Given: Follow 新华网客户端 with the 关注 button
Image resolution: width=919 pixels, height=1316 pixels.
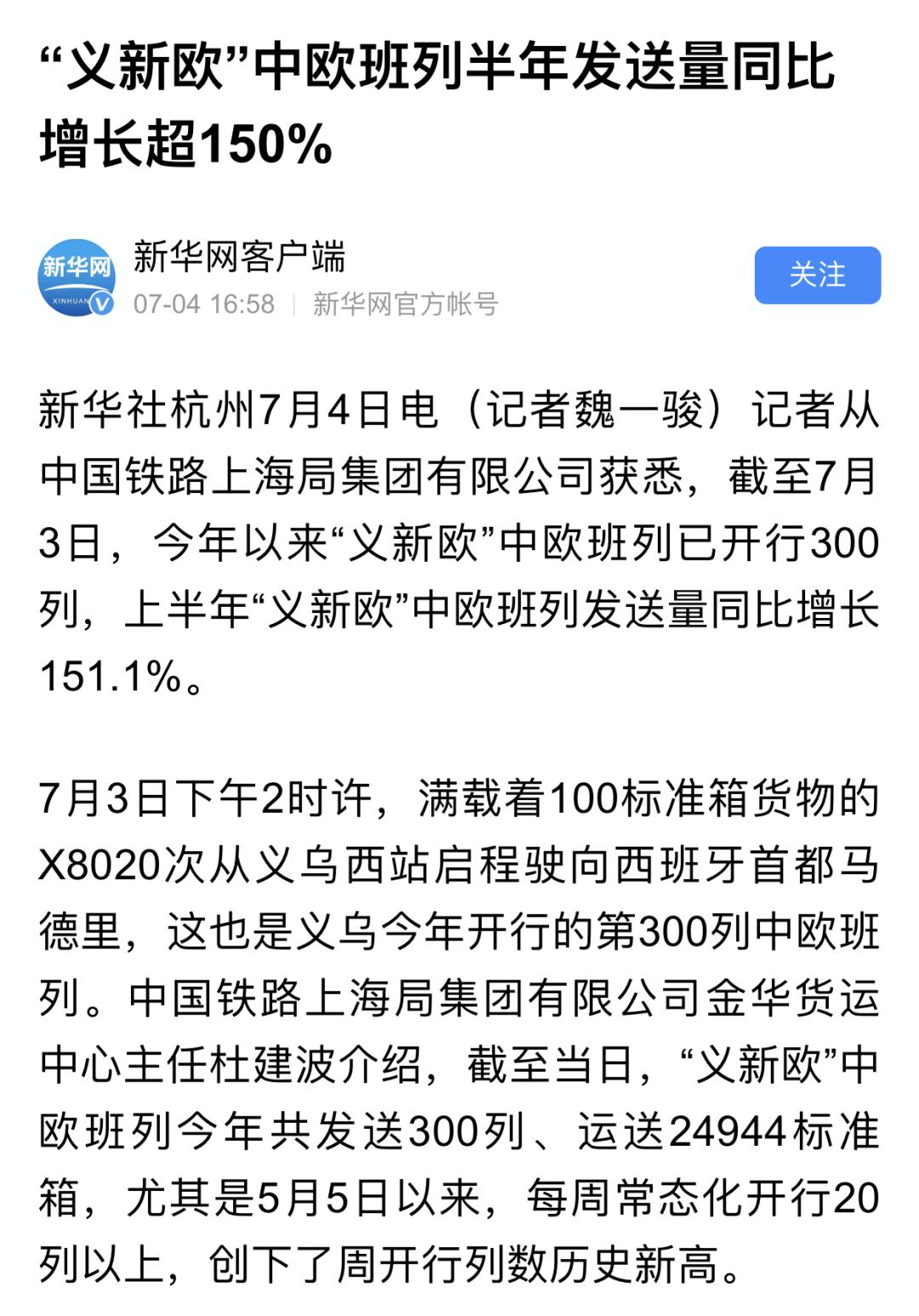Looking at the screenshot, I should [817, 275].
